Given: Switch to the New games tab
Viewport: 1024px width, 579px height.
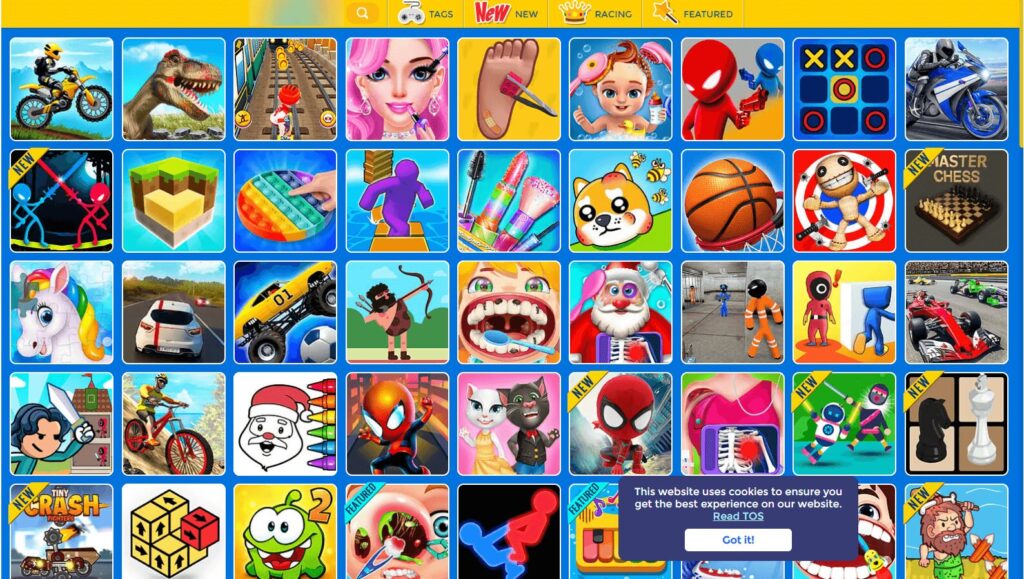Looking at the screenshot, I should (x=507, y=13).
